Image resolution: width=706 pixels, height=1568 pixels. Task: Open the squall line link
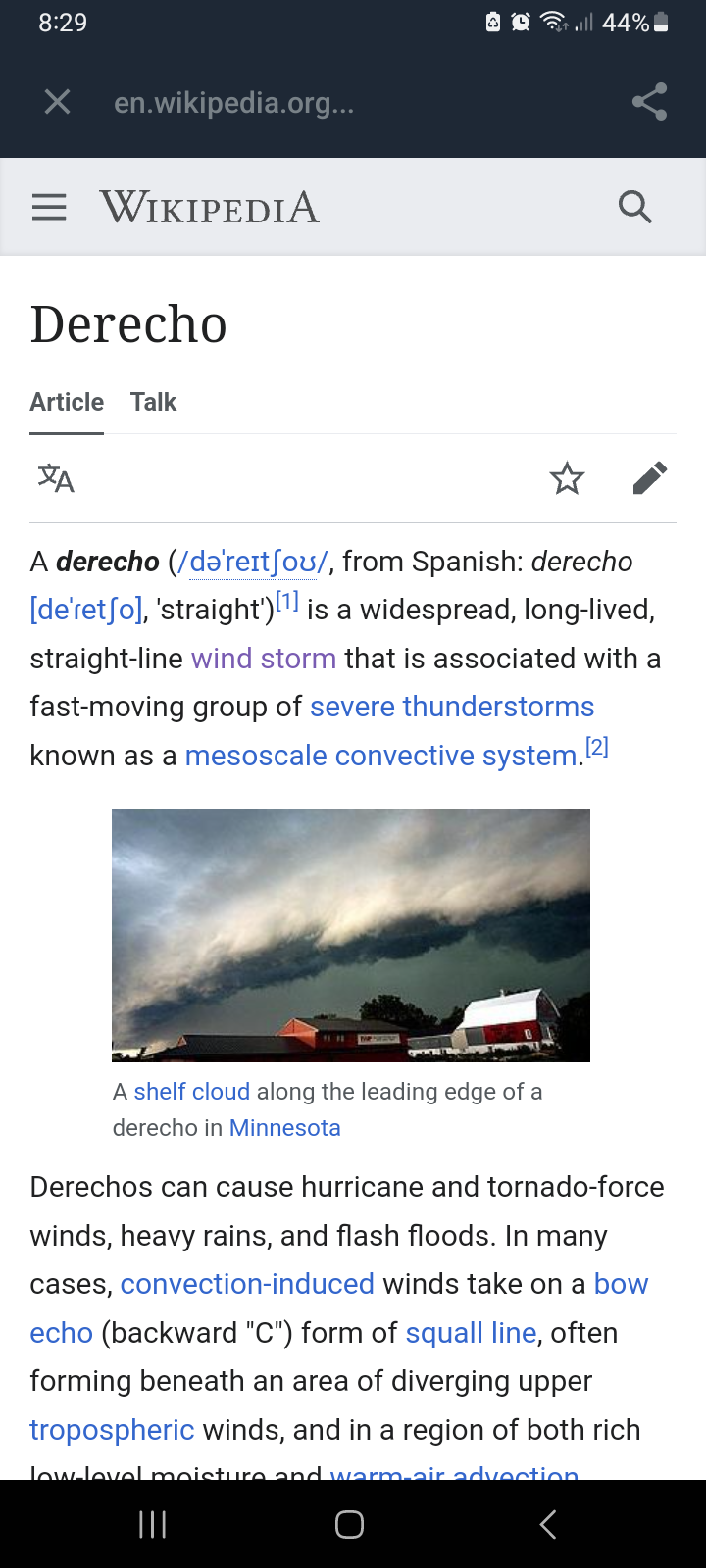coord(471,1333)
